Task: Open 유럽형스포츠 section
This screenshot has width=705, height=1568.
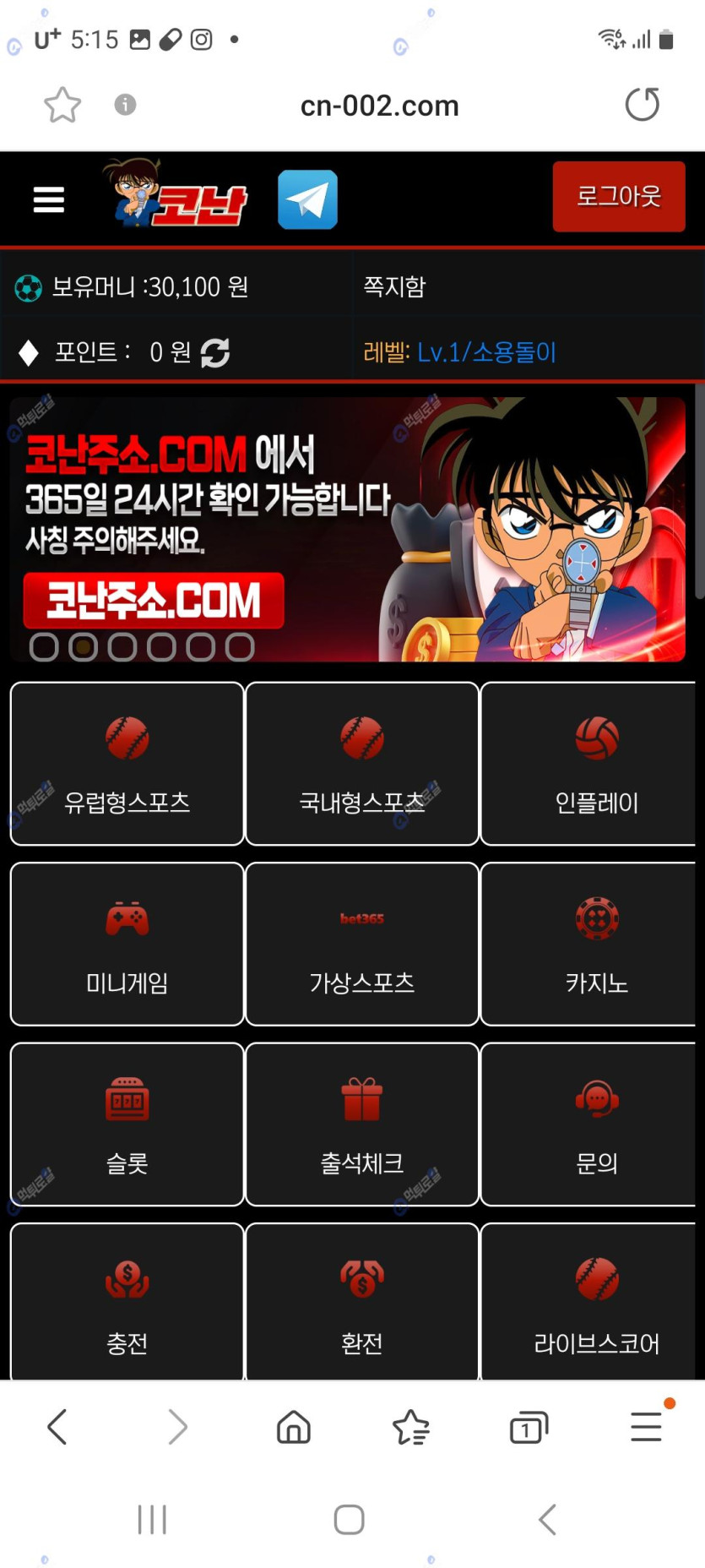Action: coord(127,764)
